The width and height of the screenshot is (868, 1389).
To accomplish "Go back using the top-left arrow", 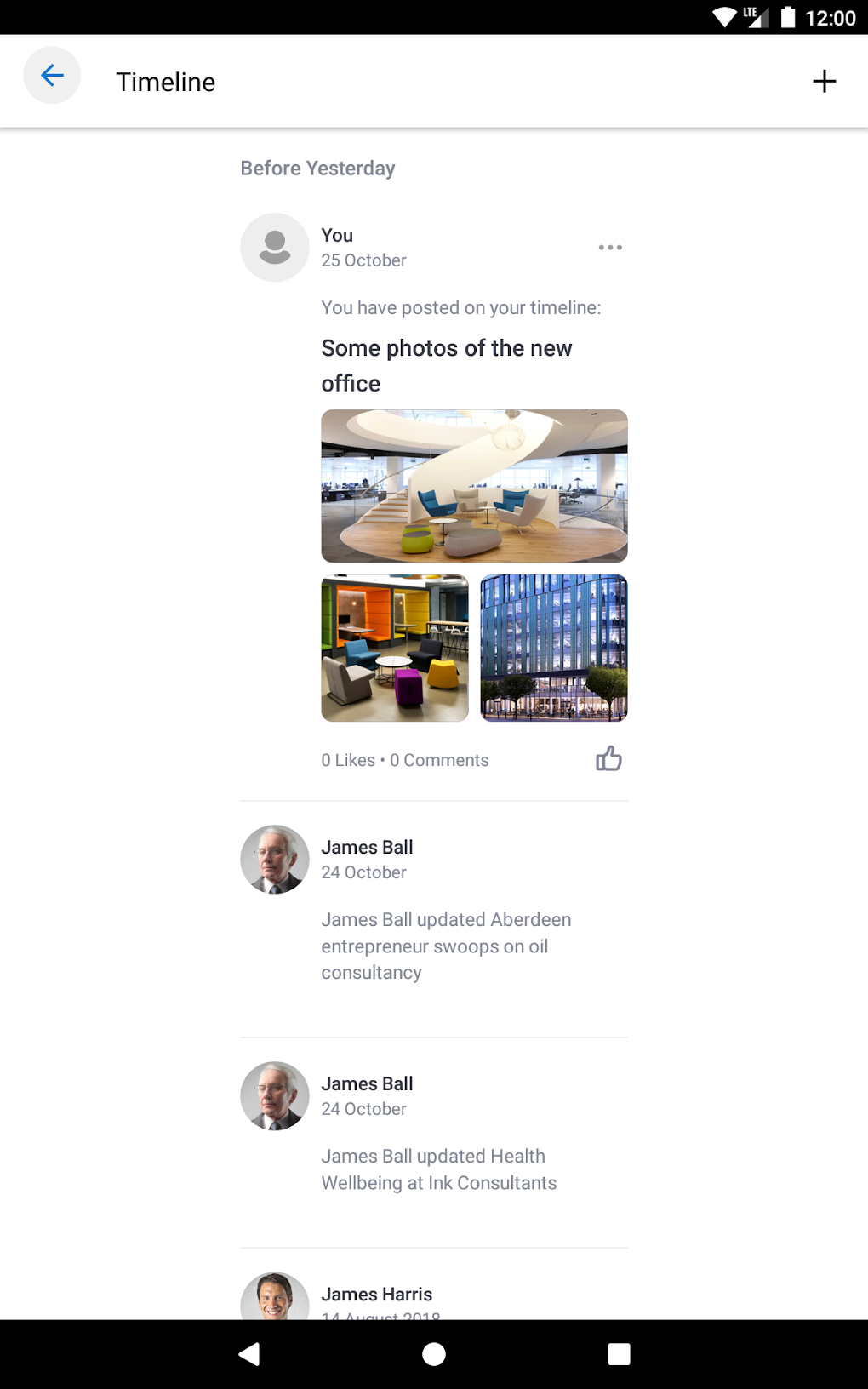I will (x=52, y=76).
